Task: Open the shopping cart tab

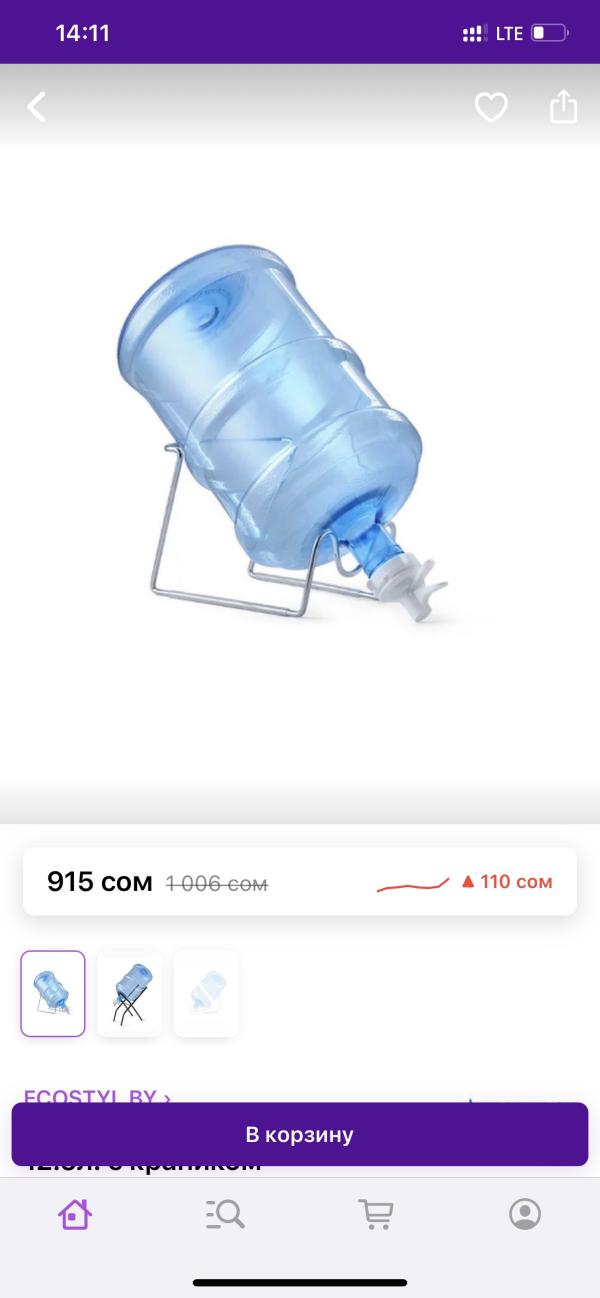Action: 375,1214
